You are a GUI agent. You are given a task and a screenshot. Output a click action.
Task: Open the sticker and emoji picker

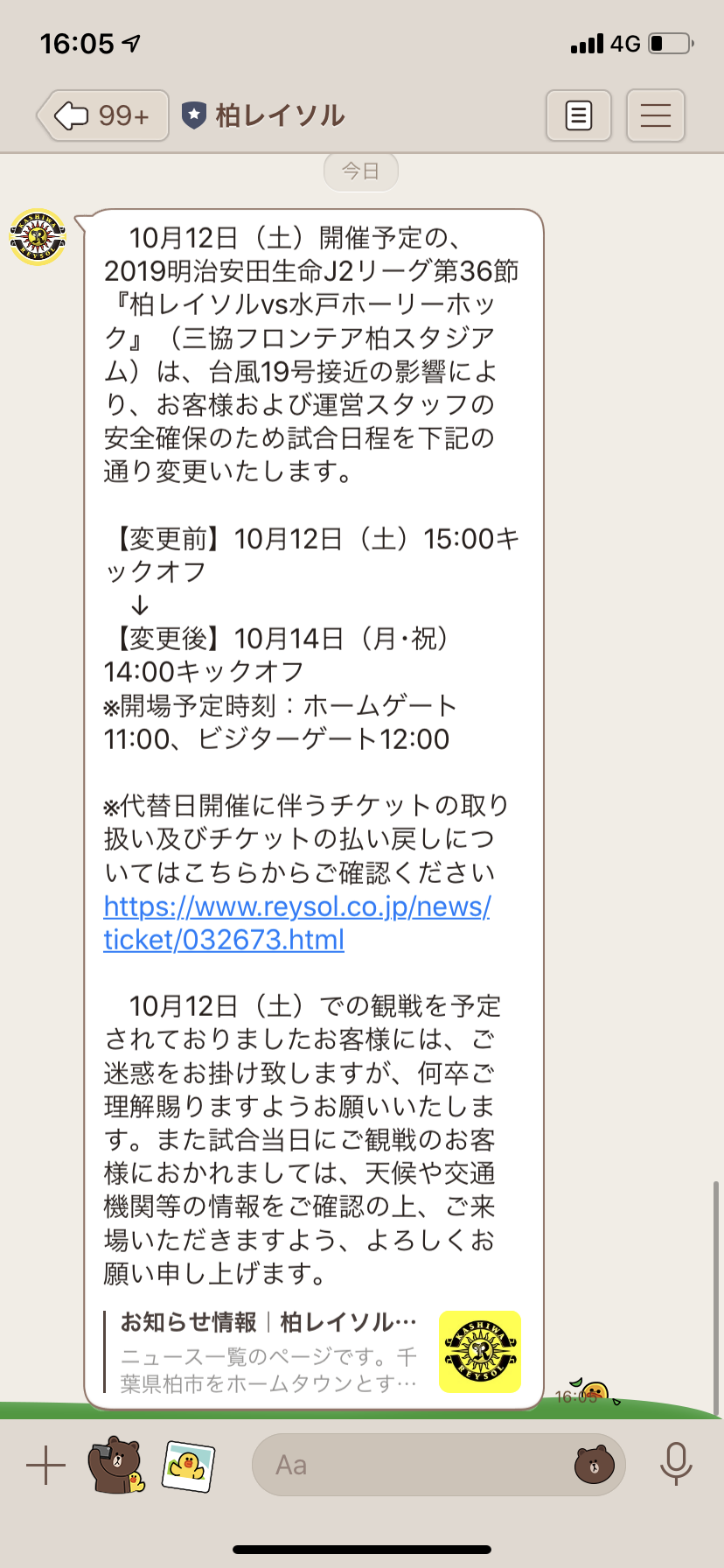594,1465
